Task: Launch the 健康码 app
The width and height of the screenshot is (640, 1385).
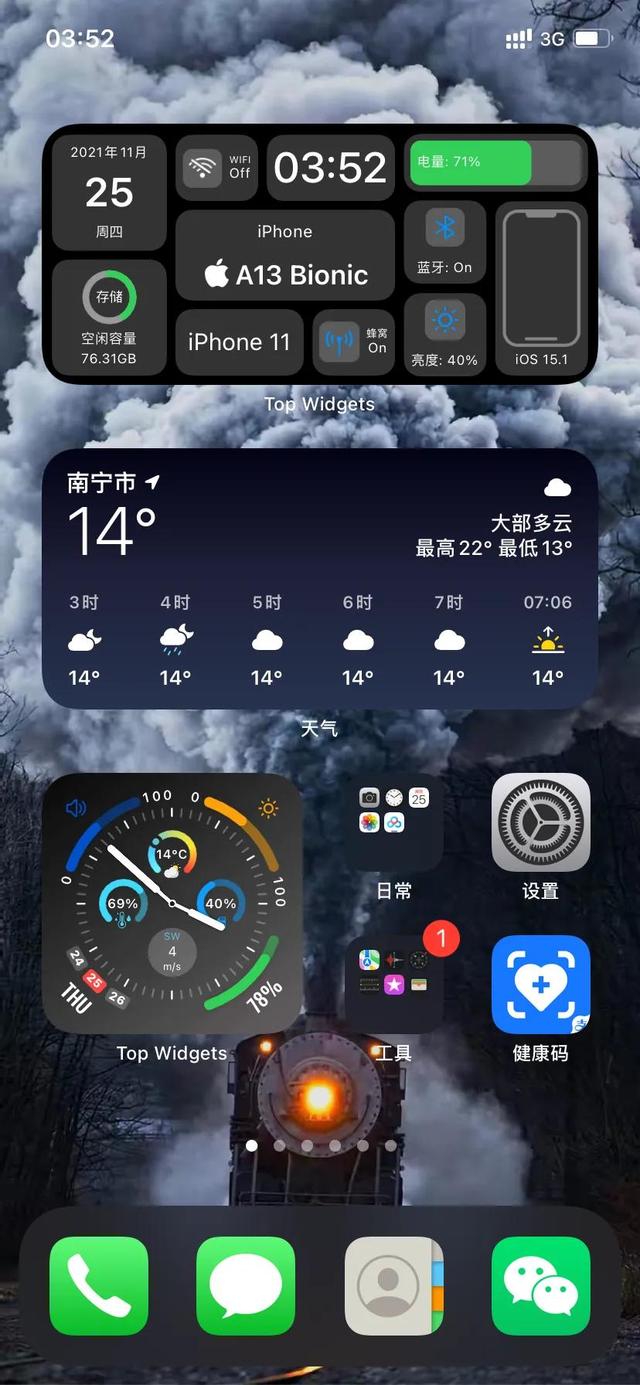Action: [x=540, y=984]
